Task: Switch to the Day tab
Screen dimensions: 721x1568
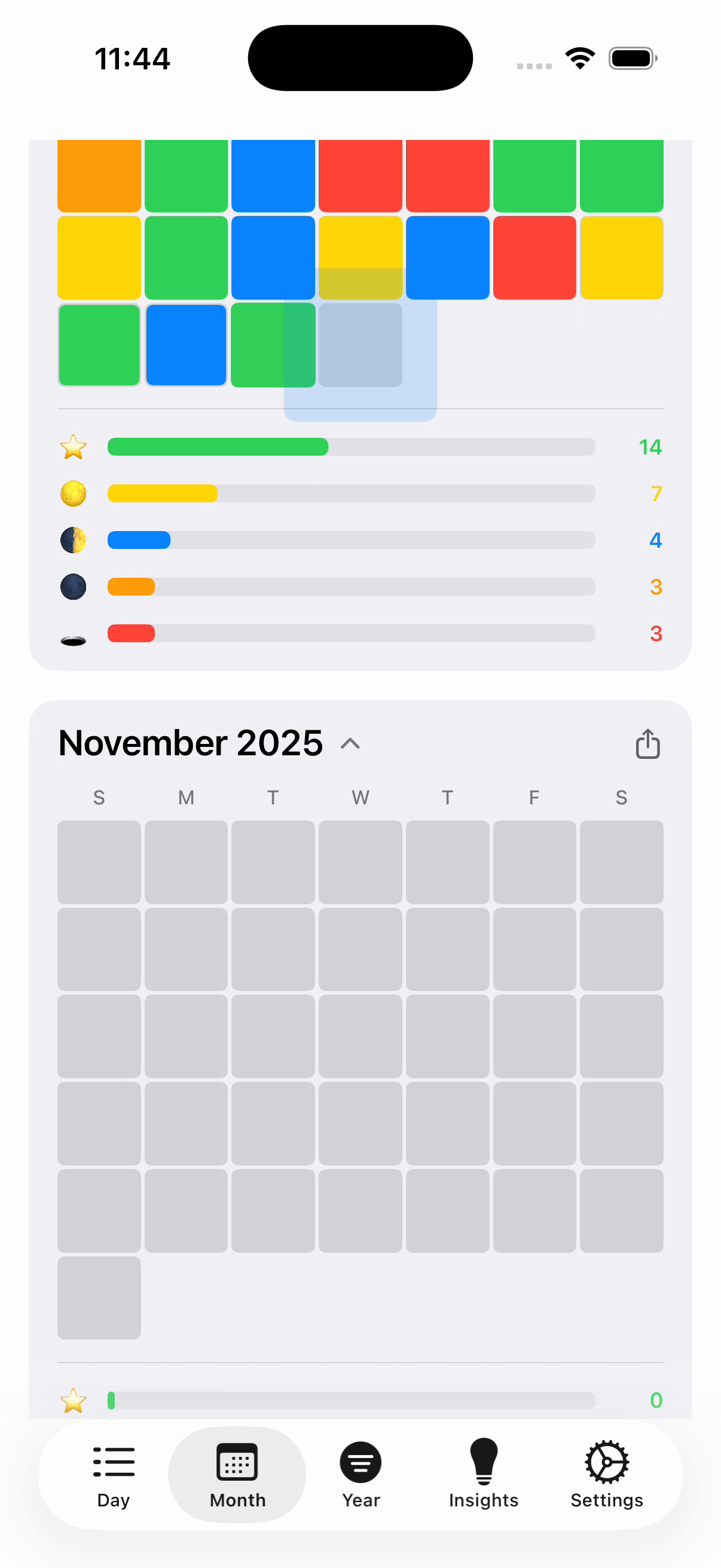Action: click(114, 1474)
